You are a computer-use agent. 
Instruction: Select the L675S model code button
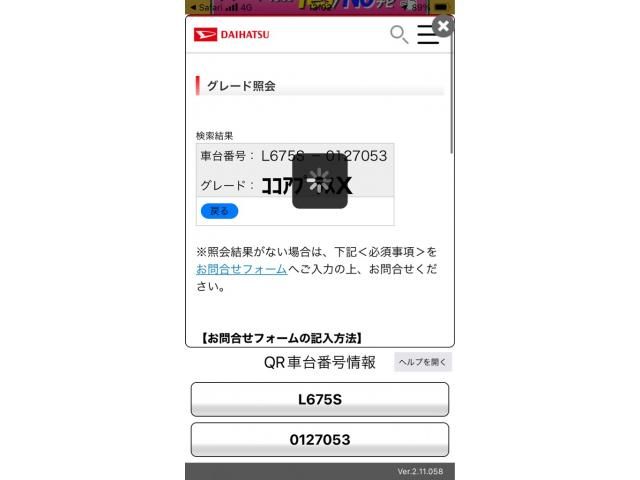(320, 399)
